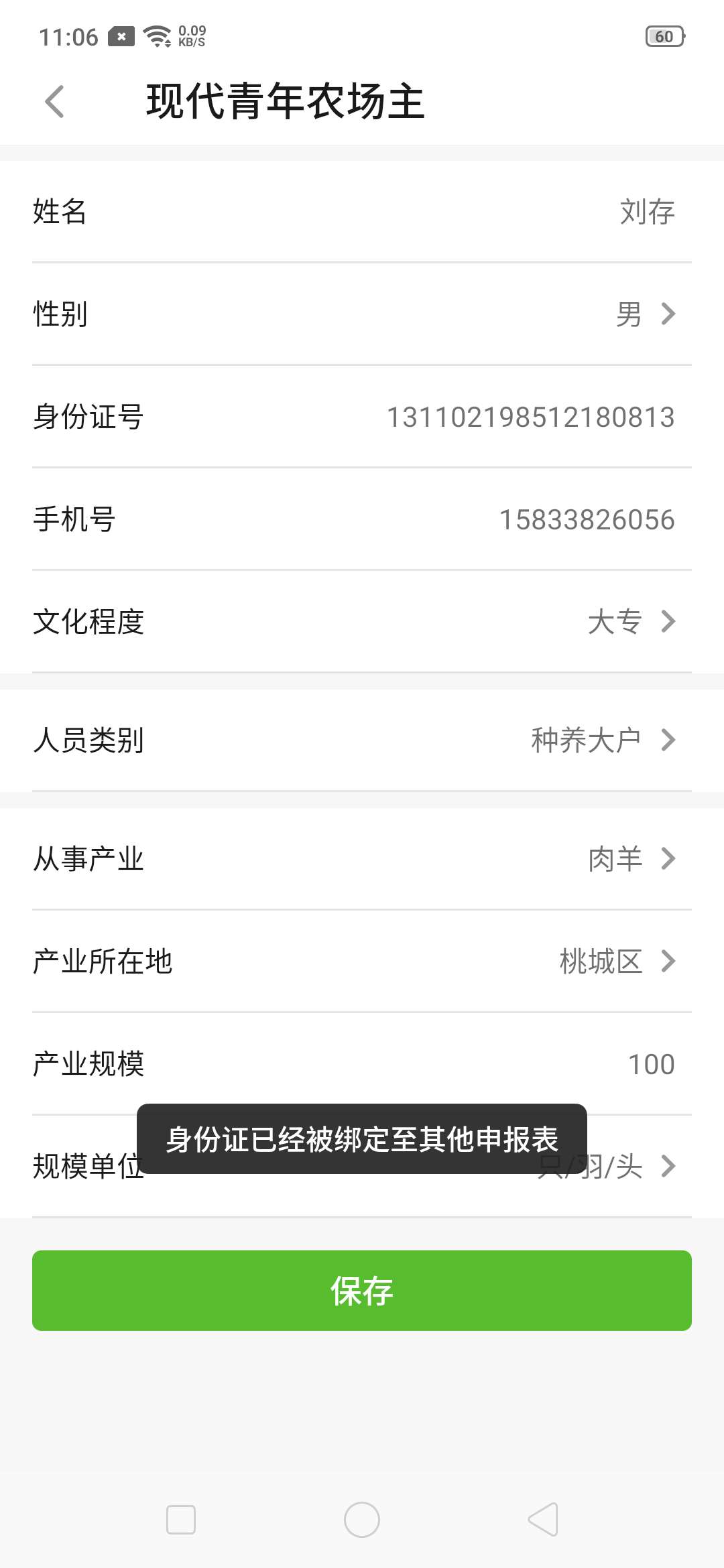Edit the 姓名 name field
This screenshot has width=724, height=1568.
pos(362,212)
